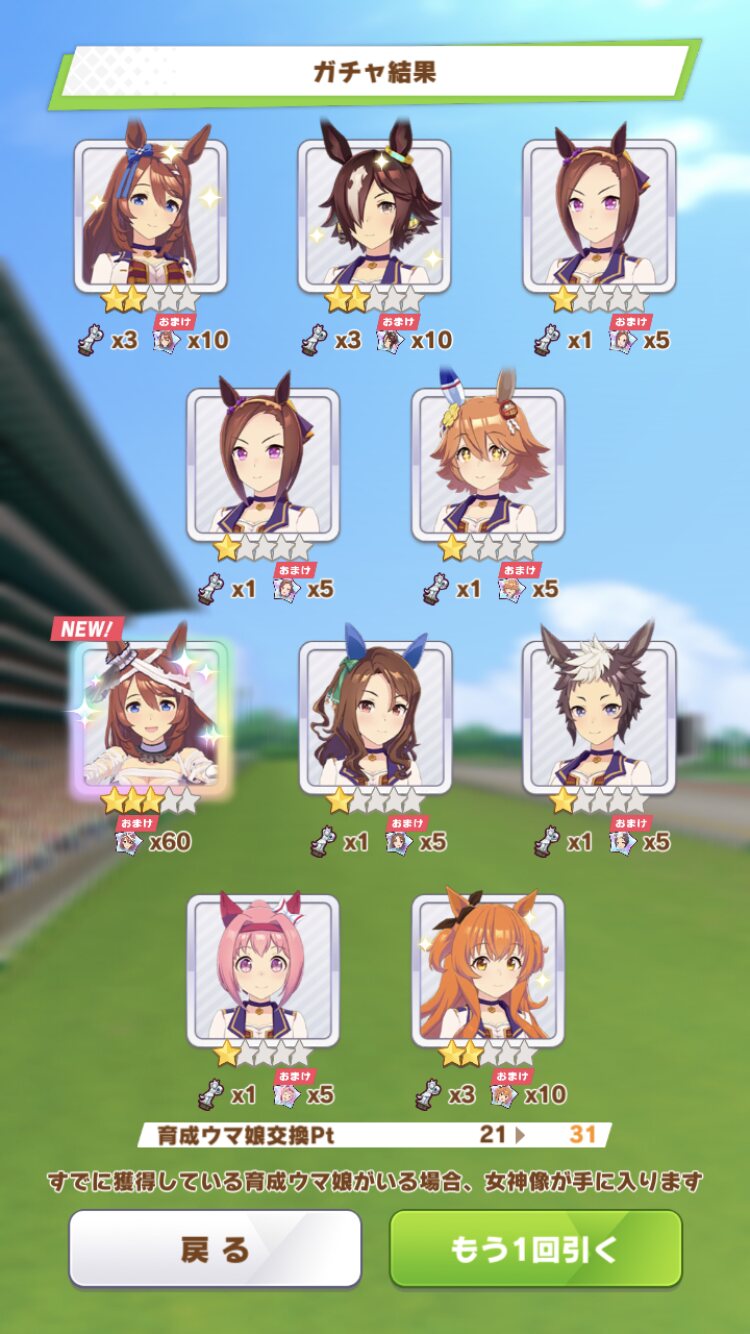Tap the 戻る back button
The image size is (750, 1334).
coord(214,1248)
